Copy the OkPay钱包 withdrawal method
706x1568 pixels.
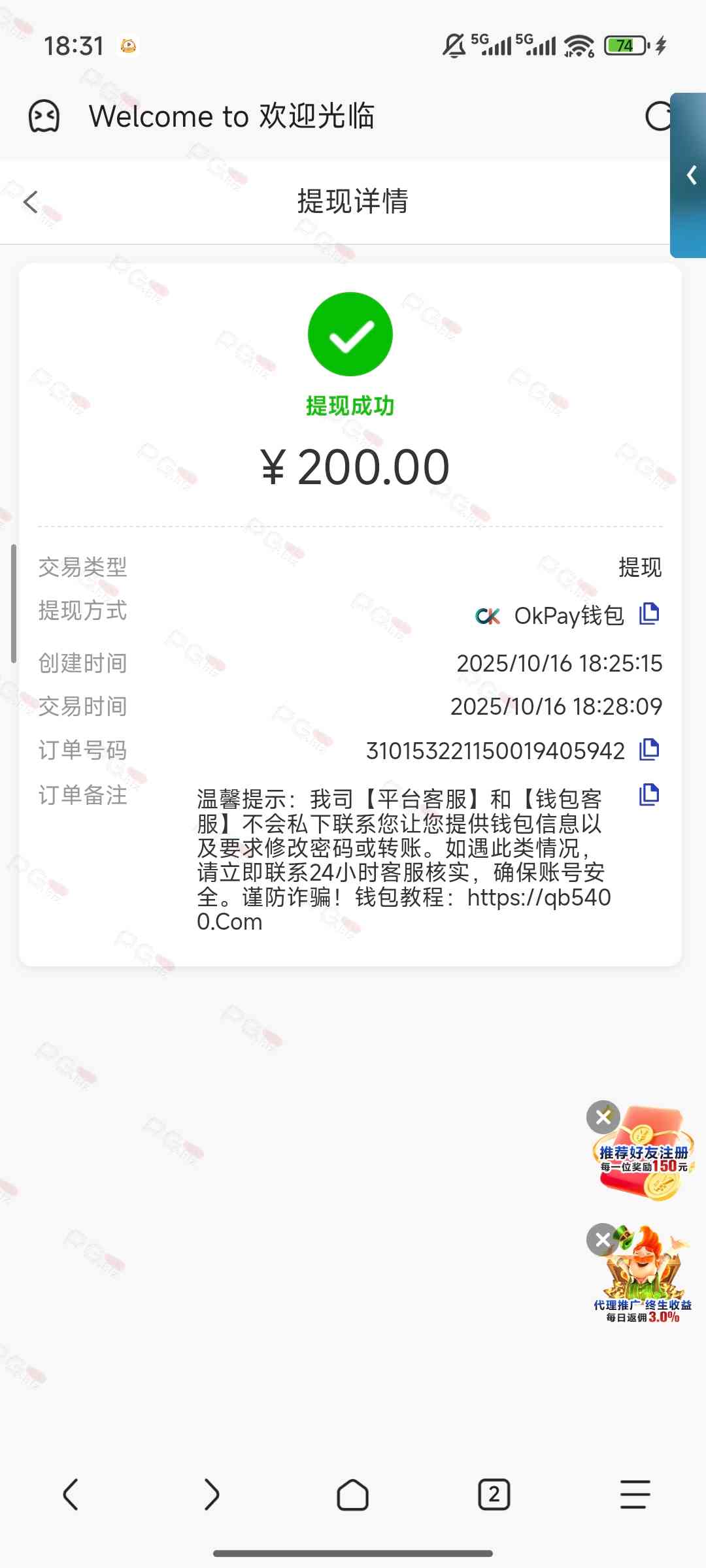tap(648, 614)
